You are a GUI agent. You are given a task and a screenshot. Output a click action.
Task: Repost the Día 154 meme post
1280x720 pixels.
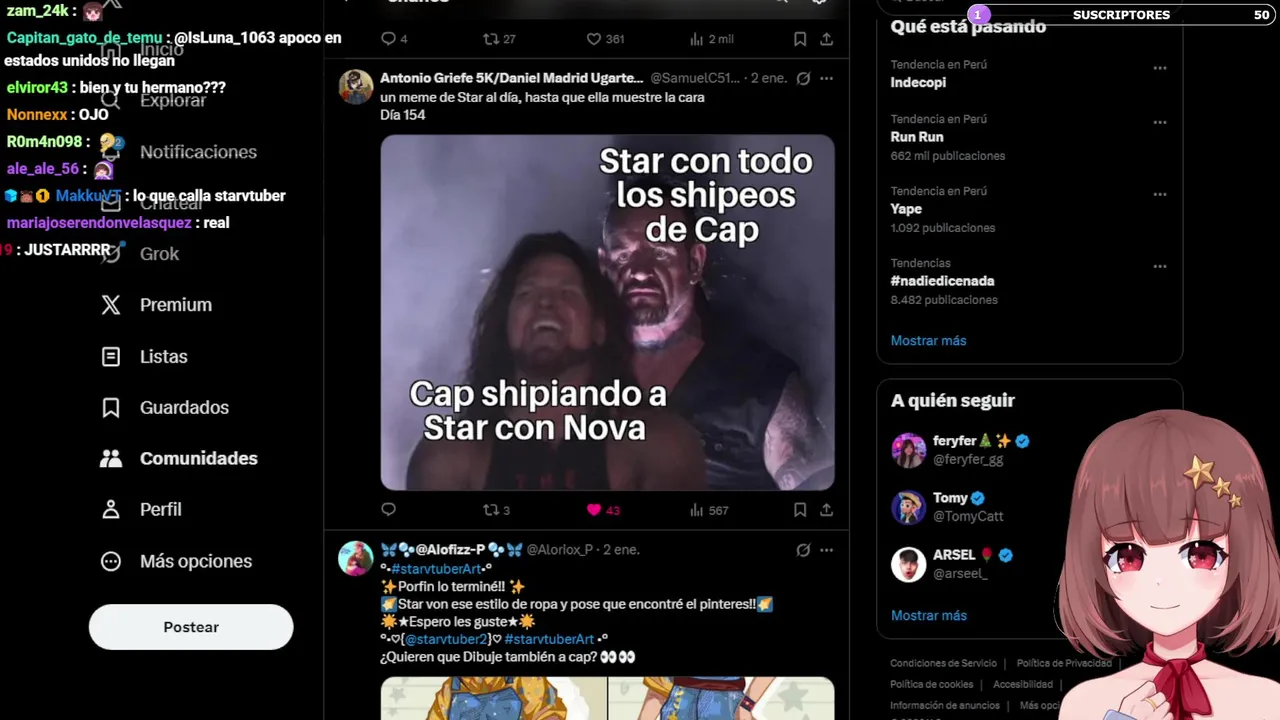click(491, 510)
